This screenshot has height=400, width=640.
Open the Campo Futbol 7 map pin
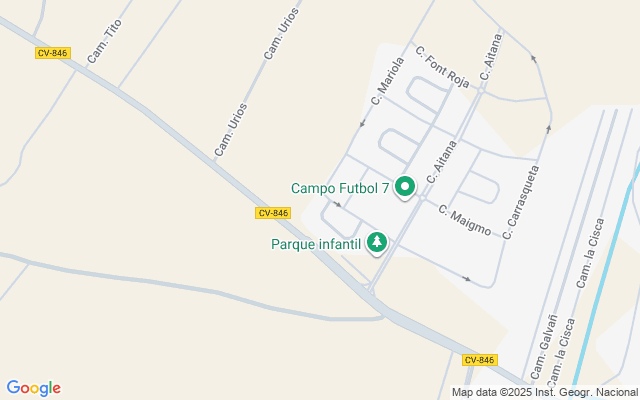[404, 187]
